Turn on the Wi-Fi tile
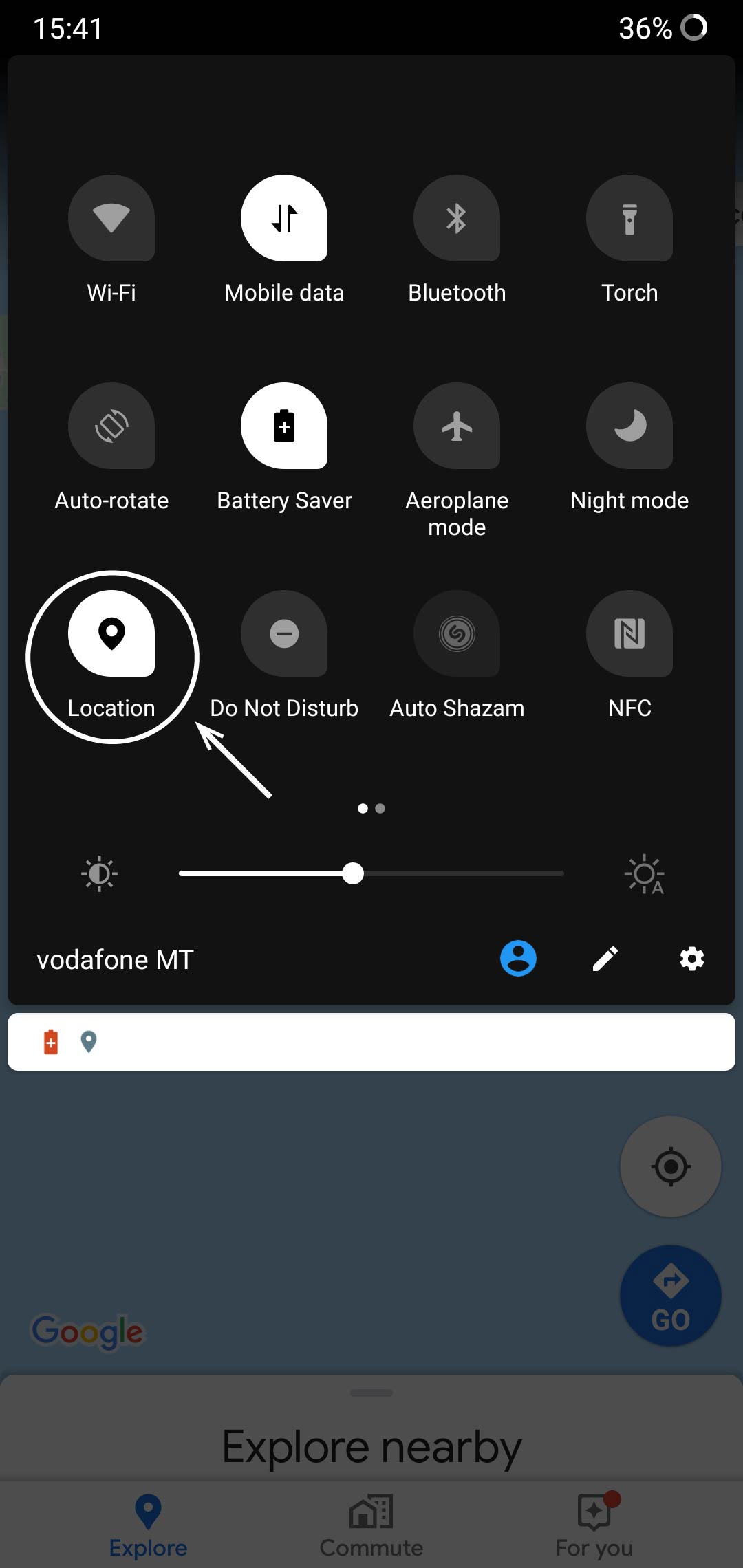743x1568 pixels. [x=111, y=218]
